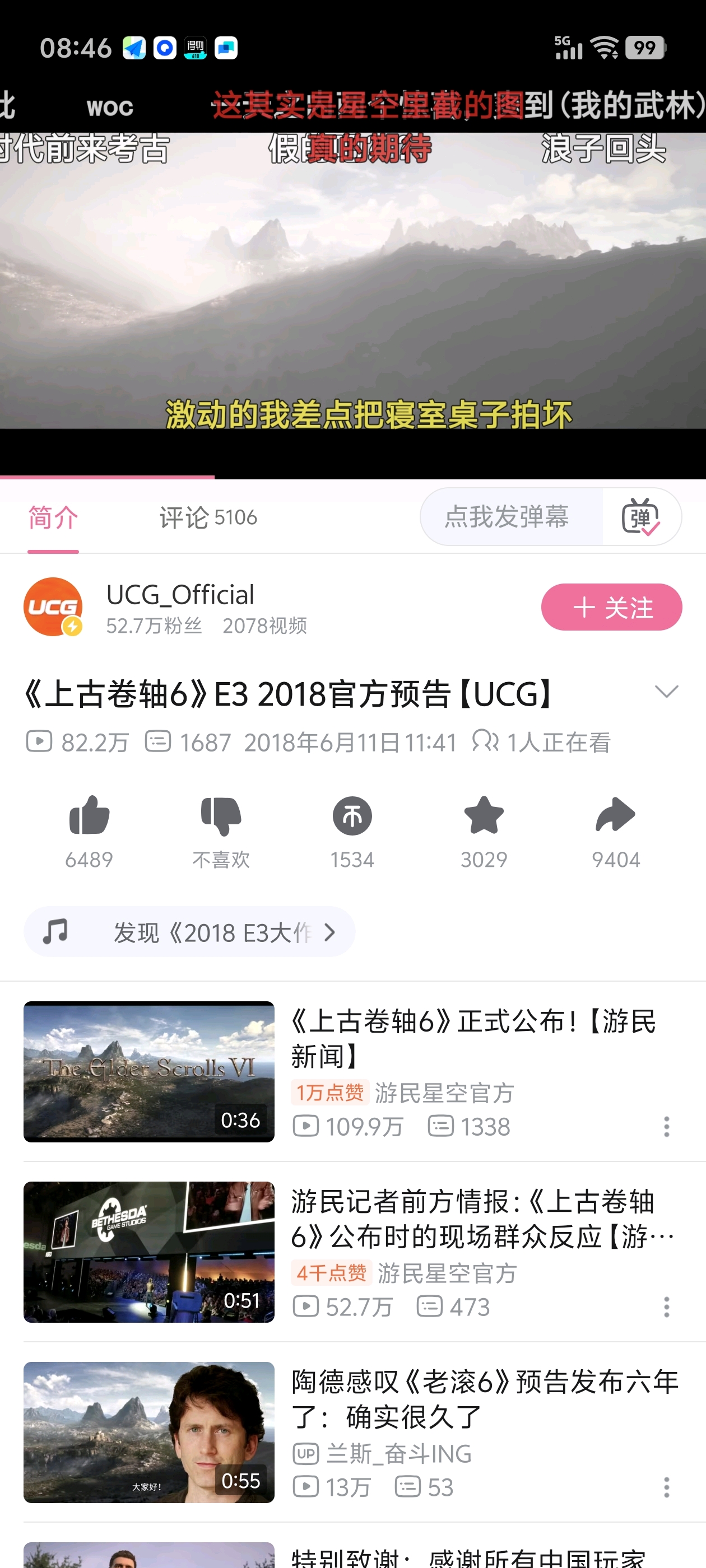Image resolution: width=706 pixels, height=1568 pixels.
Task: Toggle the danmaku 弹 switch
Action: tap(640, 517)
